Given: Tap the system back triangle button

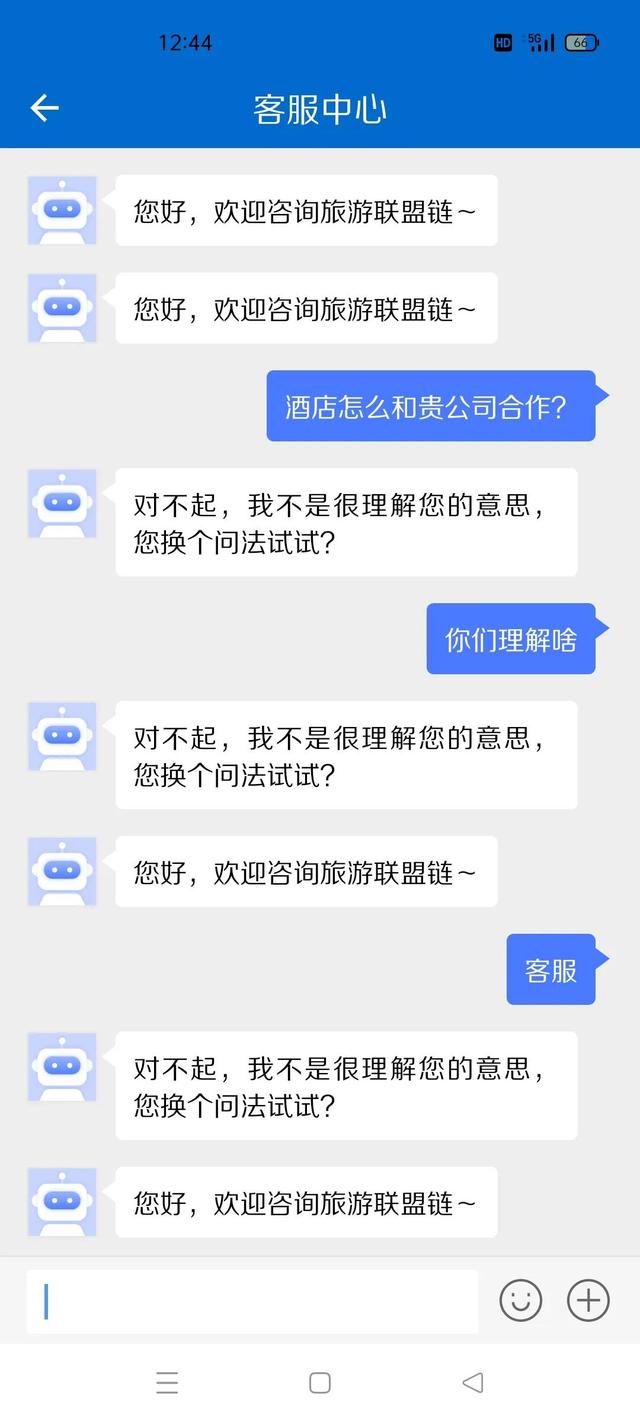Looking at the screenshot, I should pyautogui.click(x=472, y=1383).
